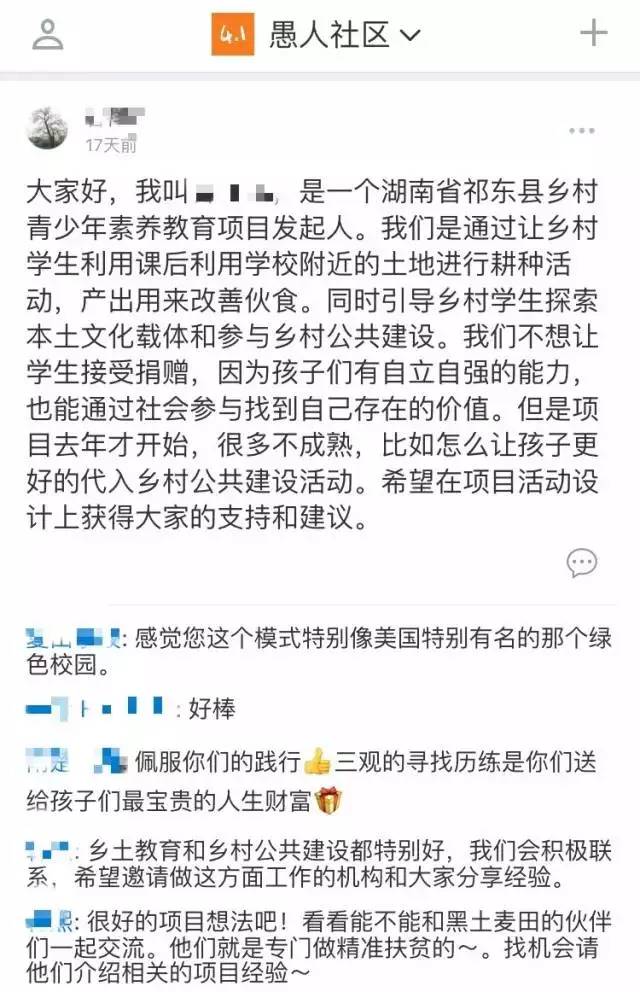The height and width of the screenshot is (992, 640).
Task: Open the post's three-dot overflow menu
Action: click(583, 131)
